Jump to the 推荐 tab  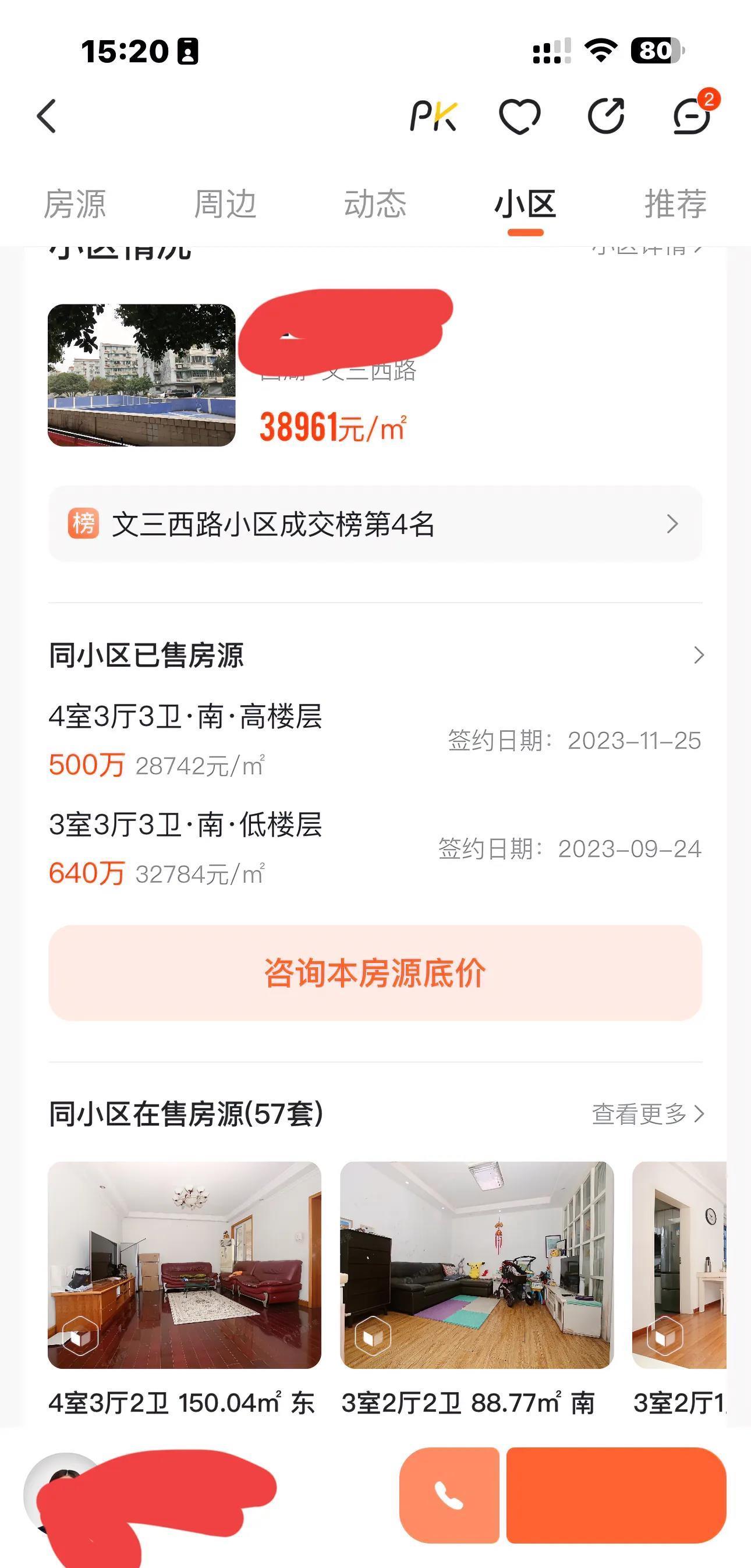point(675,203)
